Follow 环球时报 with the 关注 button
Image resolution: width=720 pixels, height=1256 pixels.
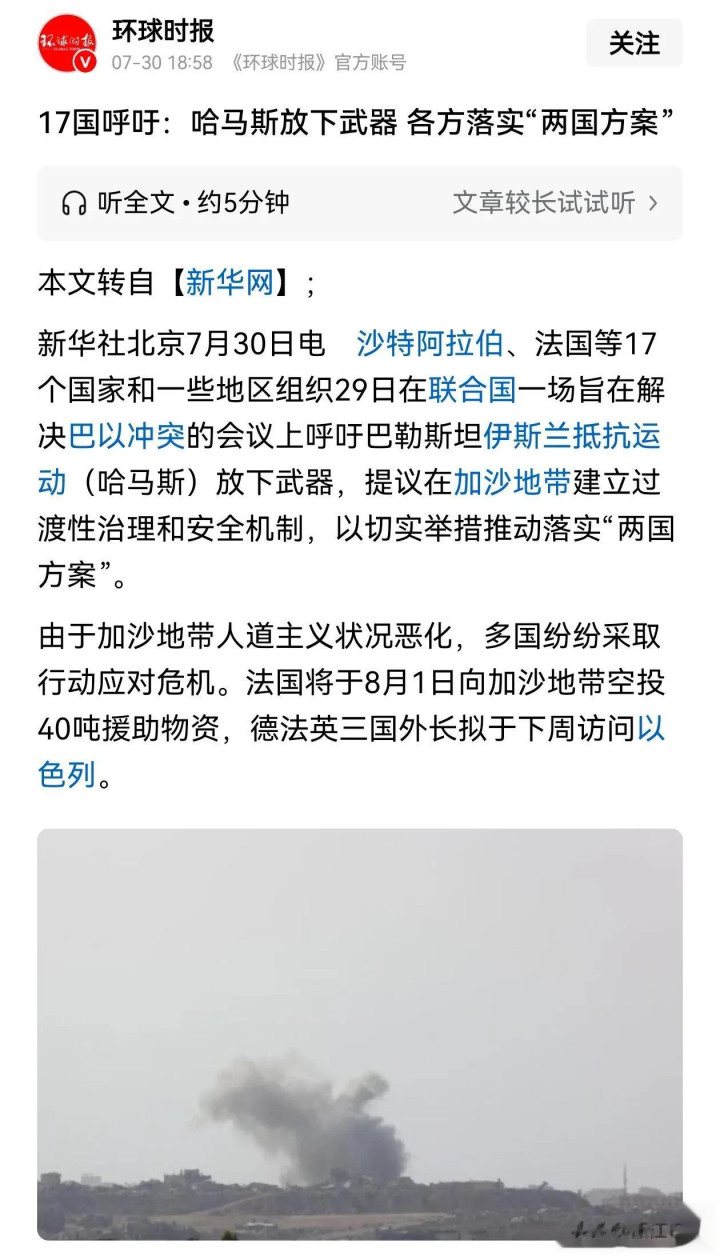point(634,44)
